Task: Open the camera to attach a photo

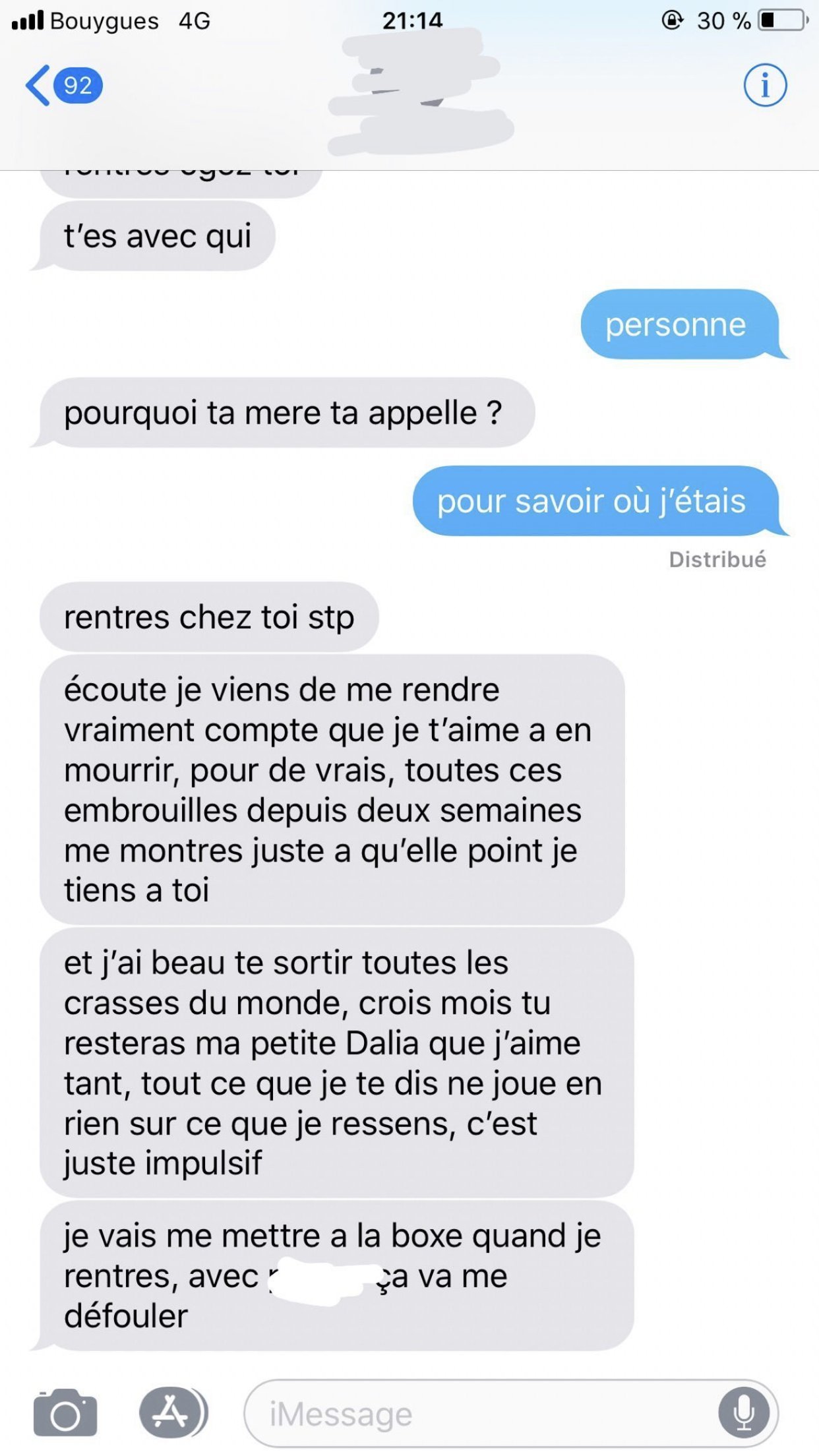Action: 65,1413
